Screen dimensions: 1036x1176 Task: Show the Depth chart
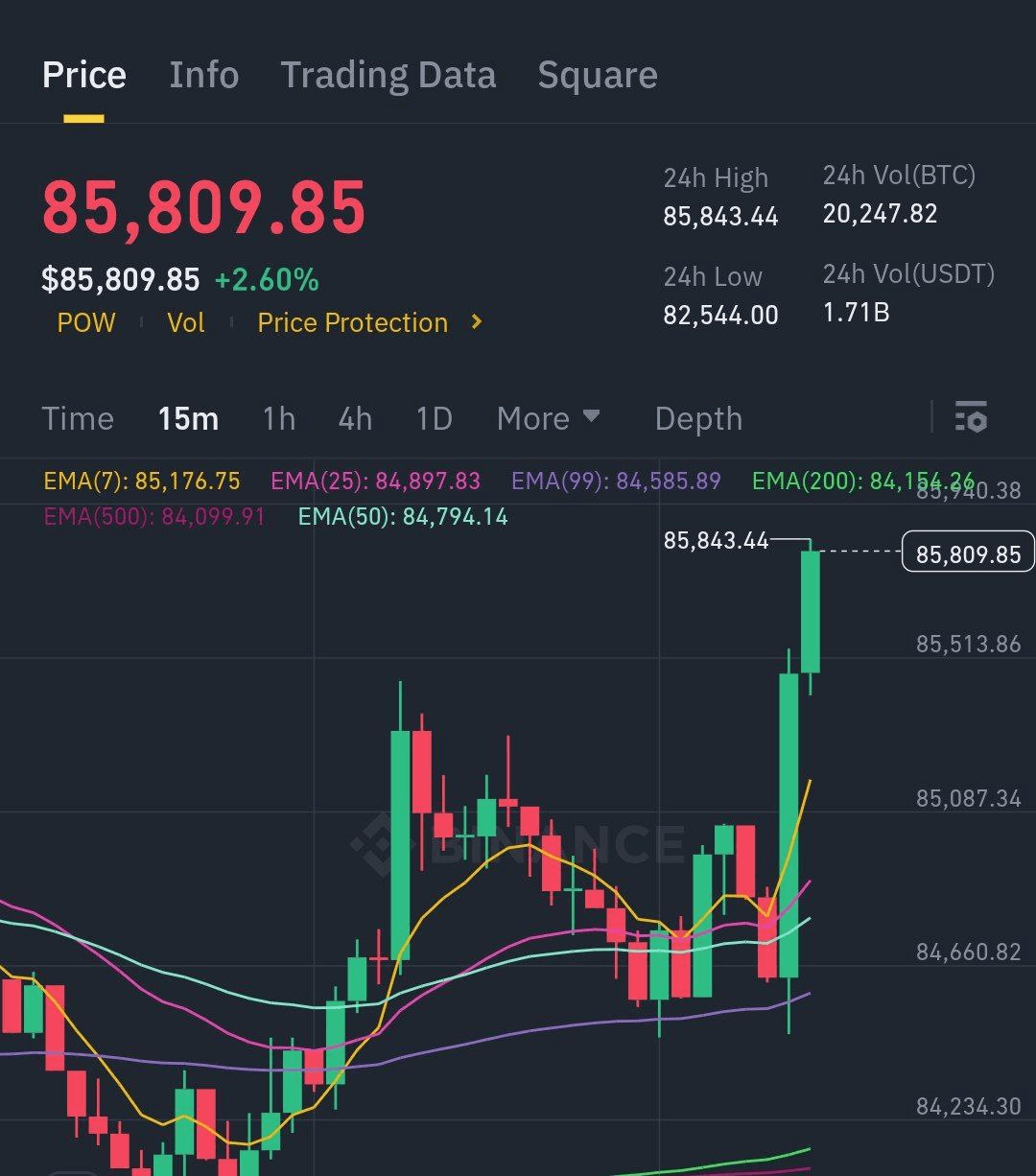click(x=698, y=419)
